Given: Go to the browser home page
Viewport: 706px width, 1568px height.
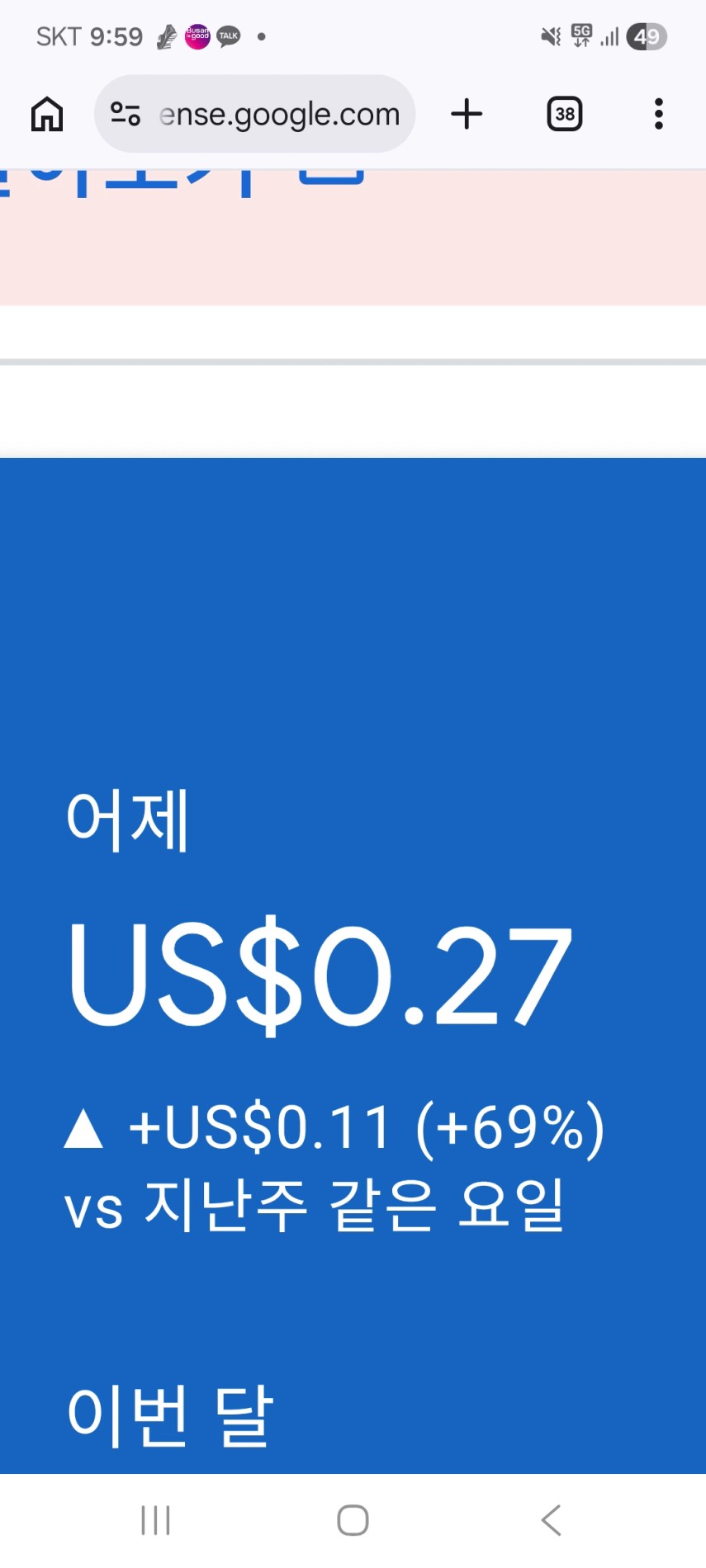Looking at the screenshot, I should point(47,114).
